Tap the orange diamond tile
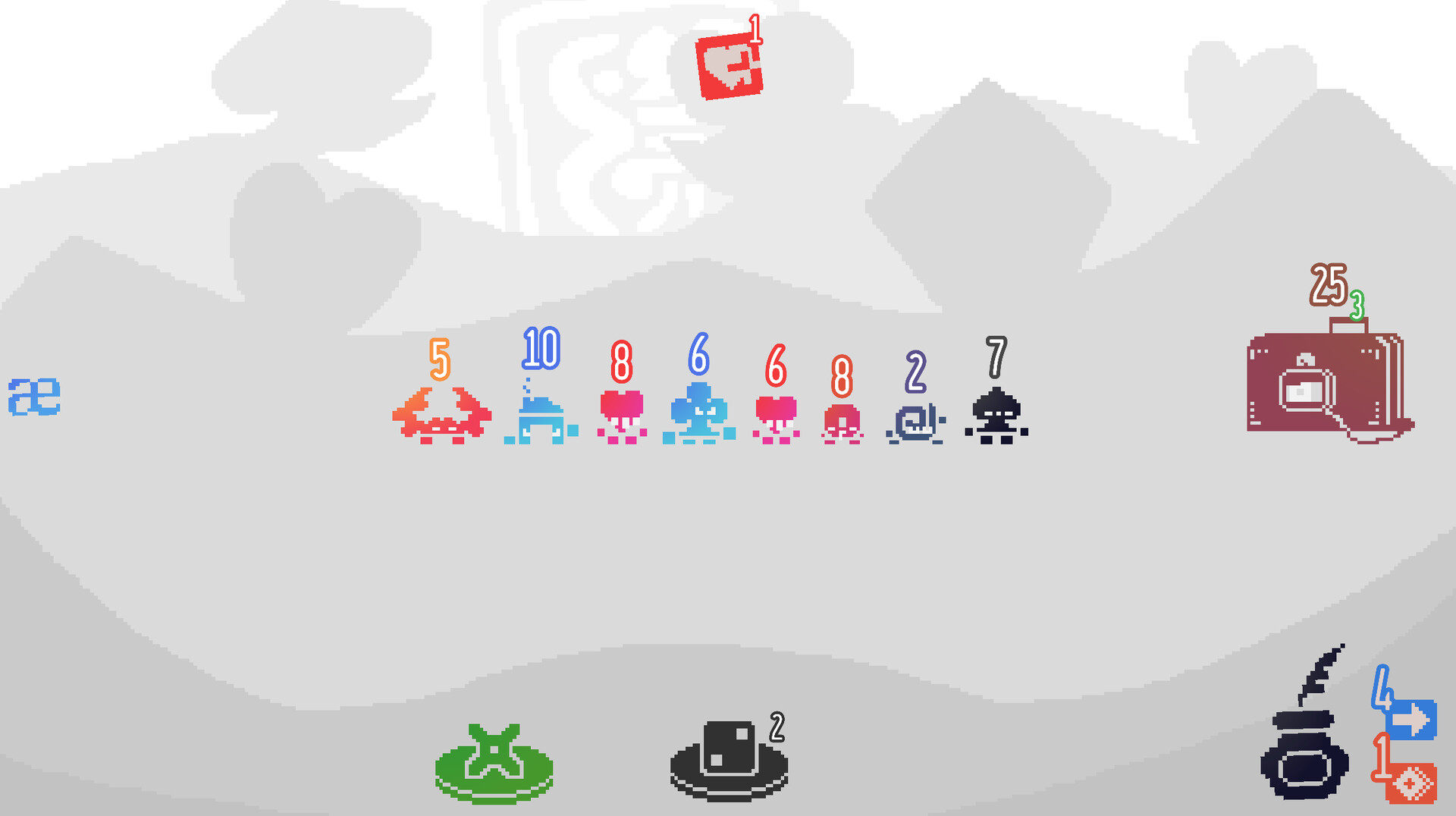1456x816 pixels. coord(1410,783)
